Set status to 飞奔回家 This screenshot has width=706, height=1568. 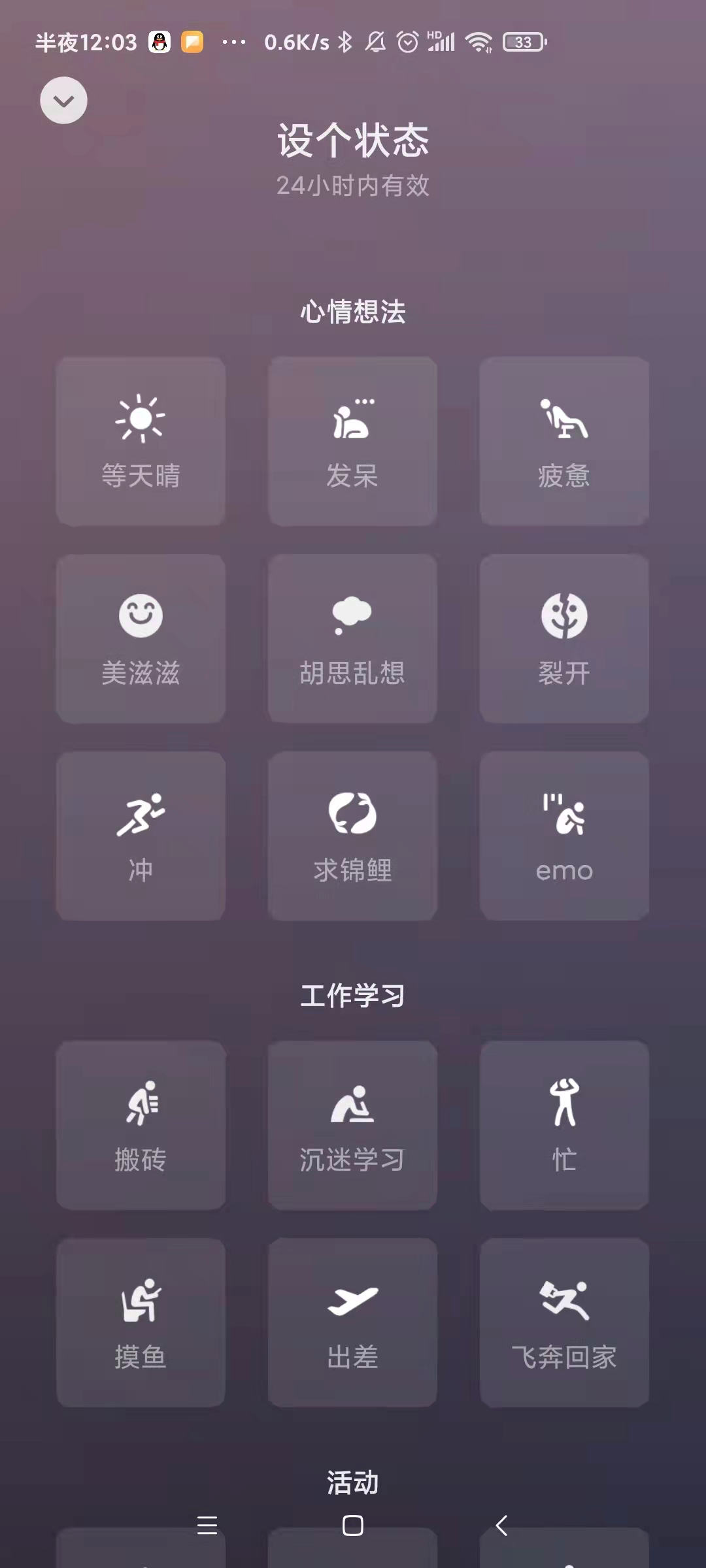564,1322
